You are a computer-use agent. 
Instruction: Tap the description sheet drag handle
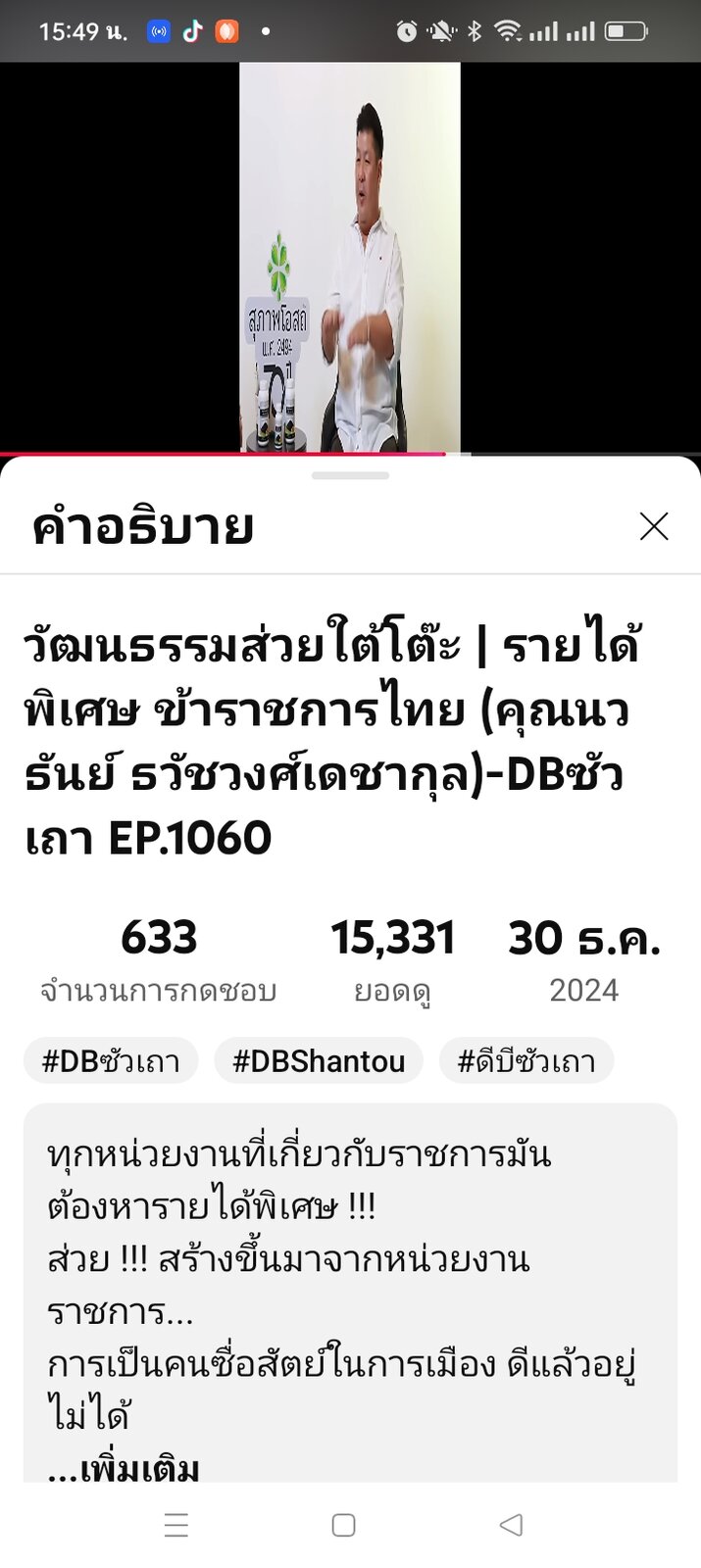coord(350,475)
